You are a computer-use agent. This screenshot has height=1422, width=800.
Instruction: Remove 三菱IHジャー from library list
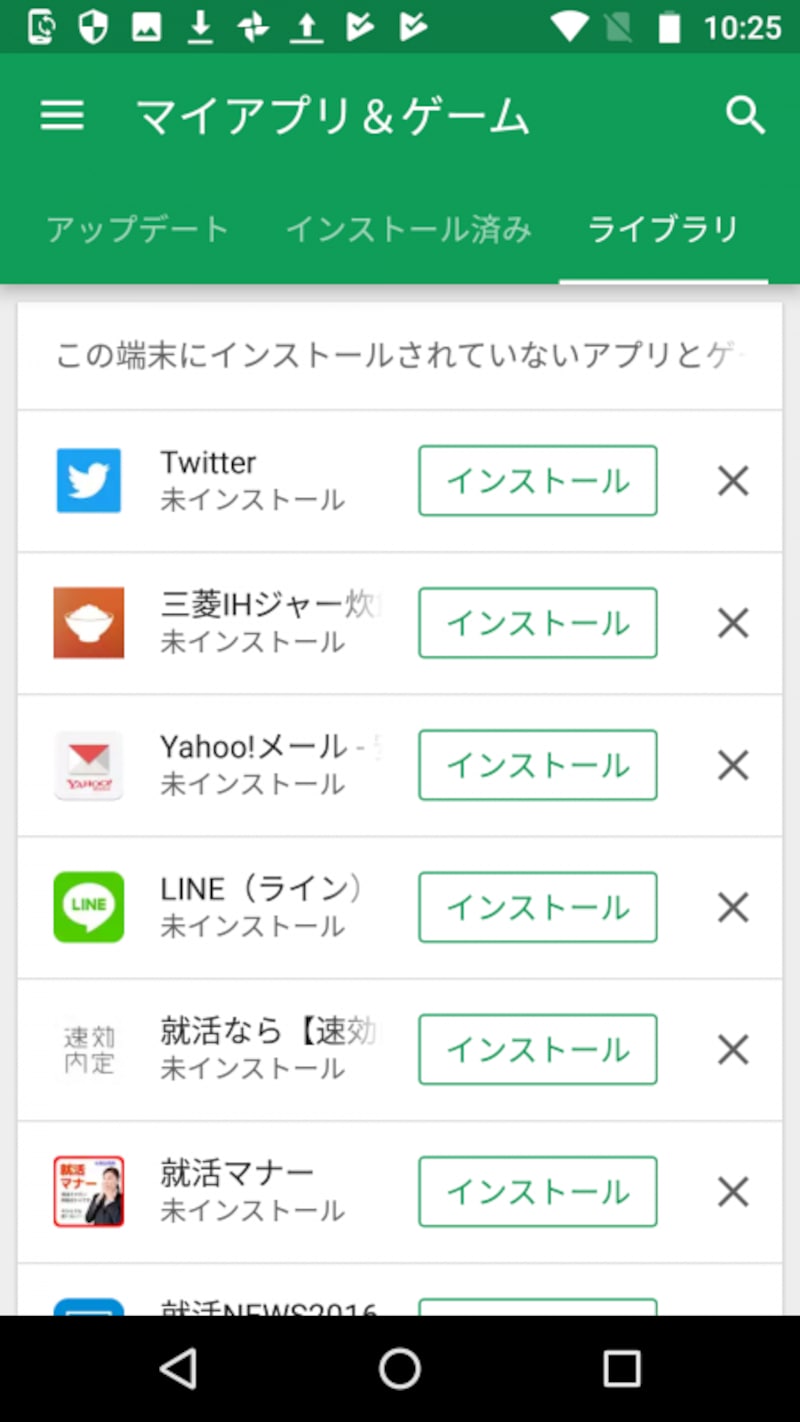[x=733, y=623]
